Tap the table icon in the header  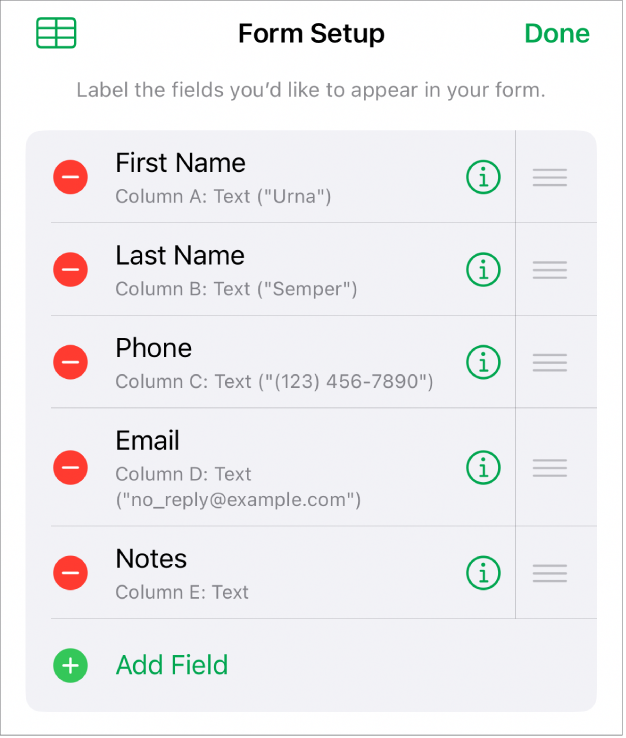[56, 33]
